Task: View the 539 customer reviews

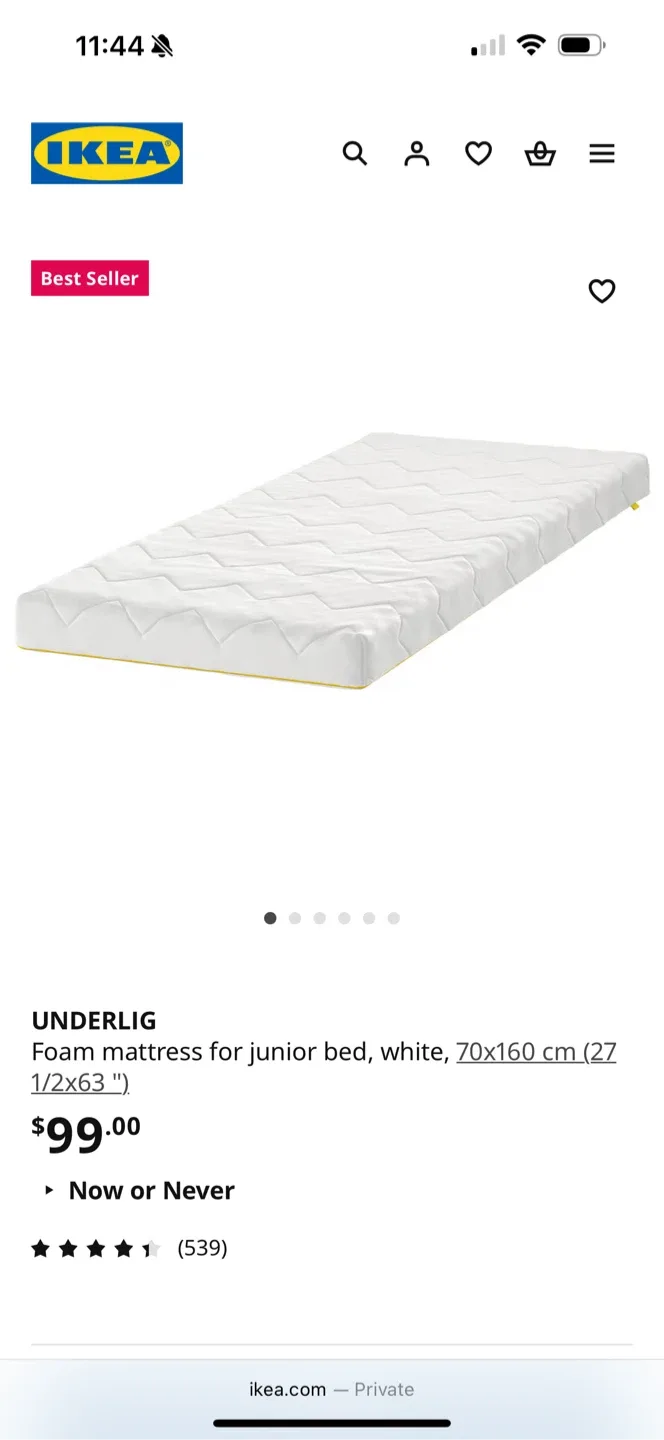Action: [x=202, y=1248]
